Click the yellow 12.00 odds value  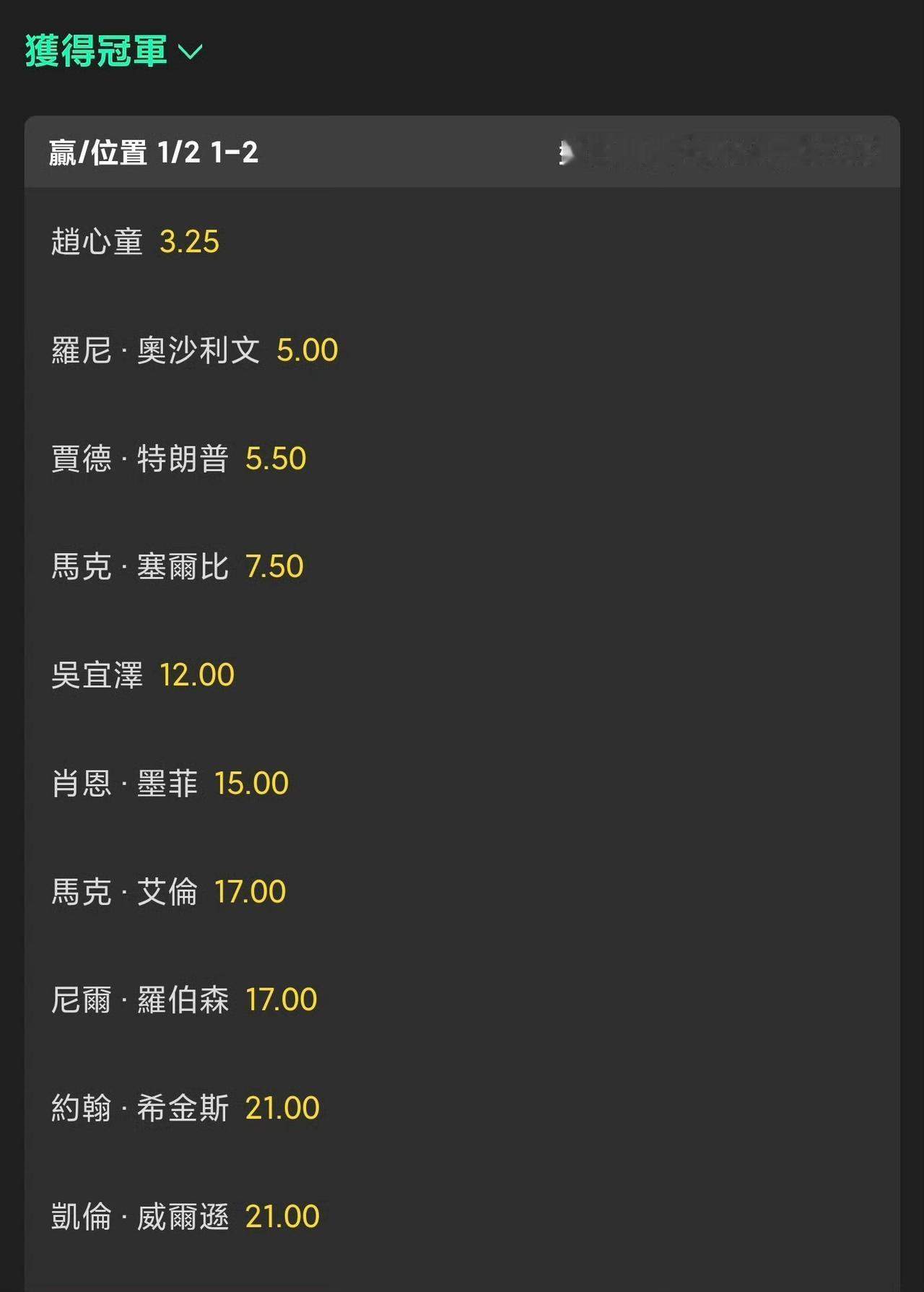pos(196,675)
